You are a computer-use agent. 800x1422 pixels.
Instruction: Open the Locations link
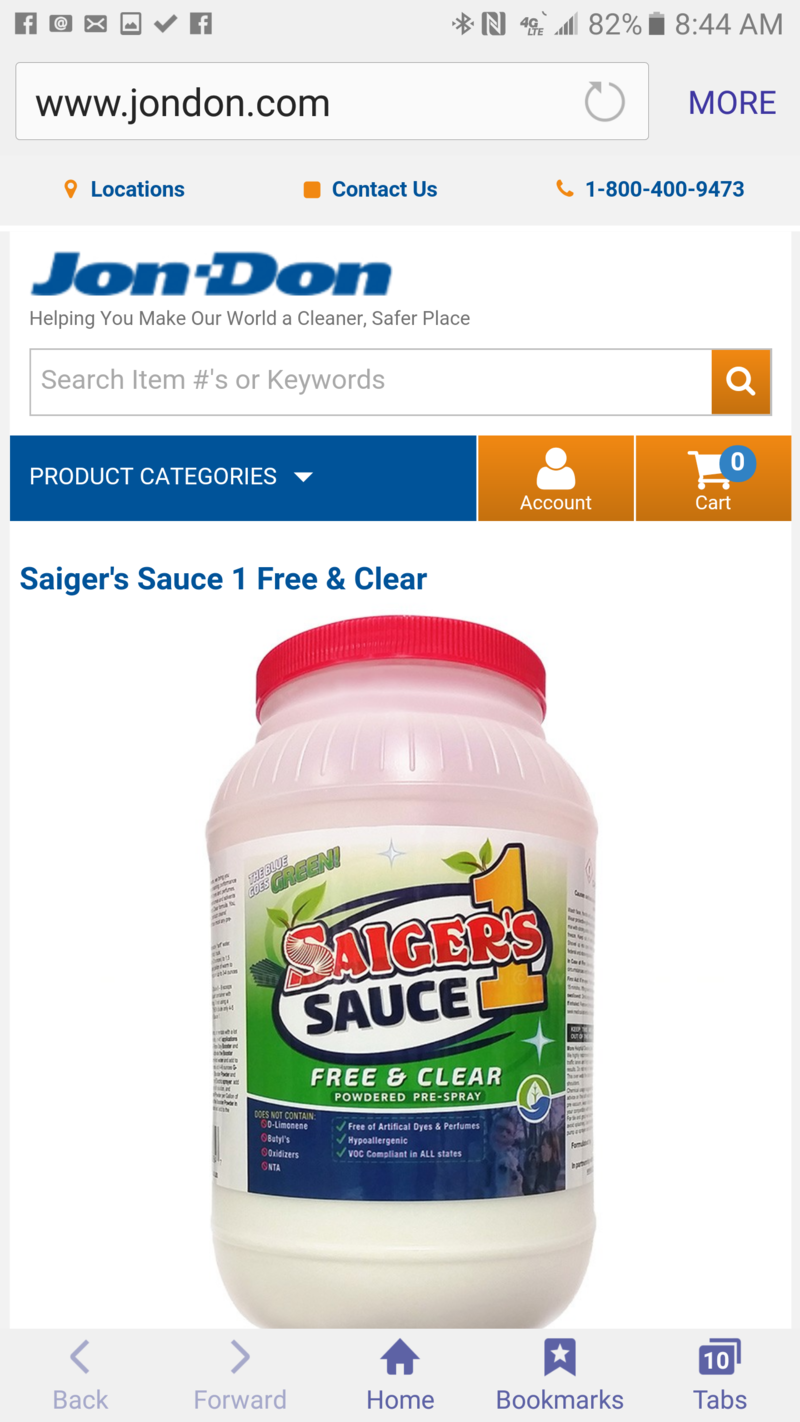pyautogui.click(x=126, y=189)
